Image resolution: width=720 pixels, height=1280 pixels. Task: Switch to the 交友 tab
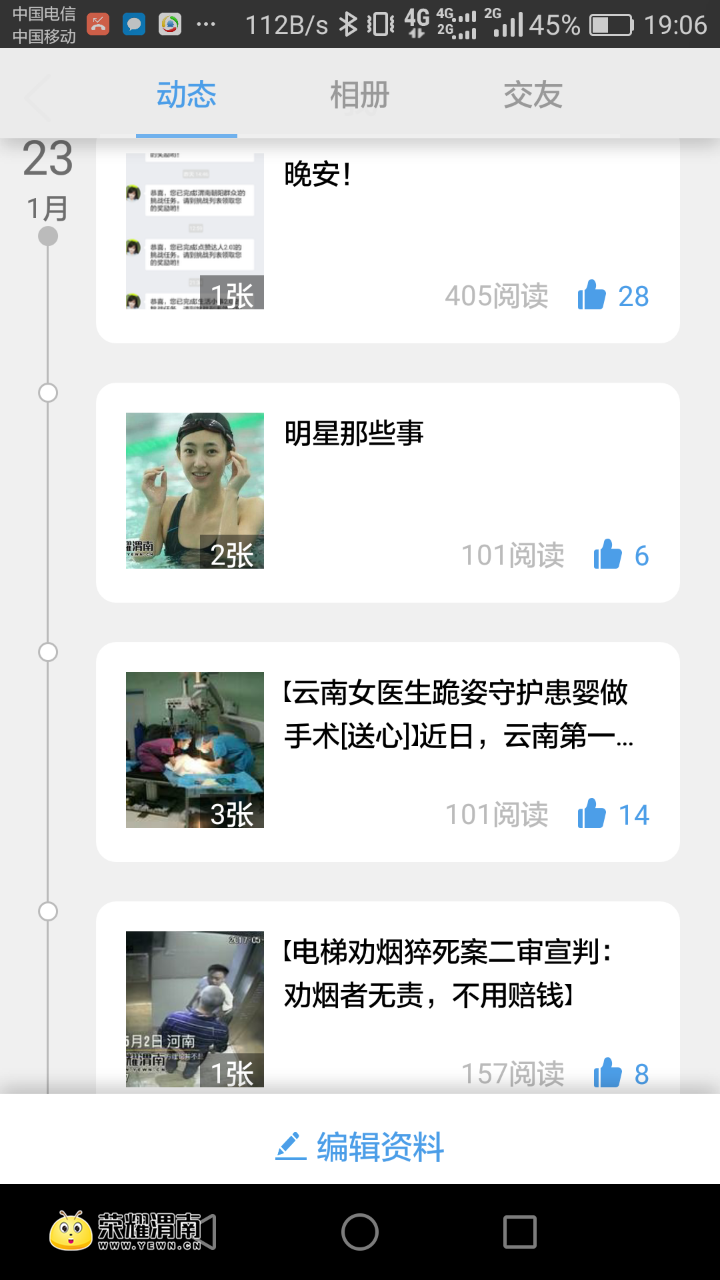tap(532, 95)
